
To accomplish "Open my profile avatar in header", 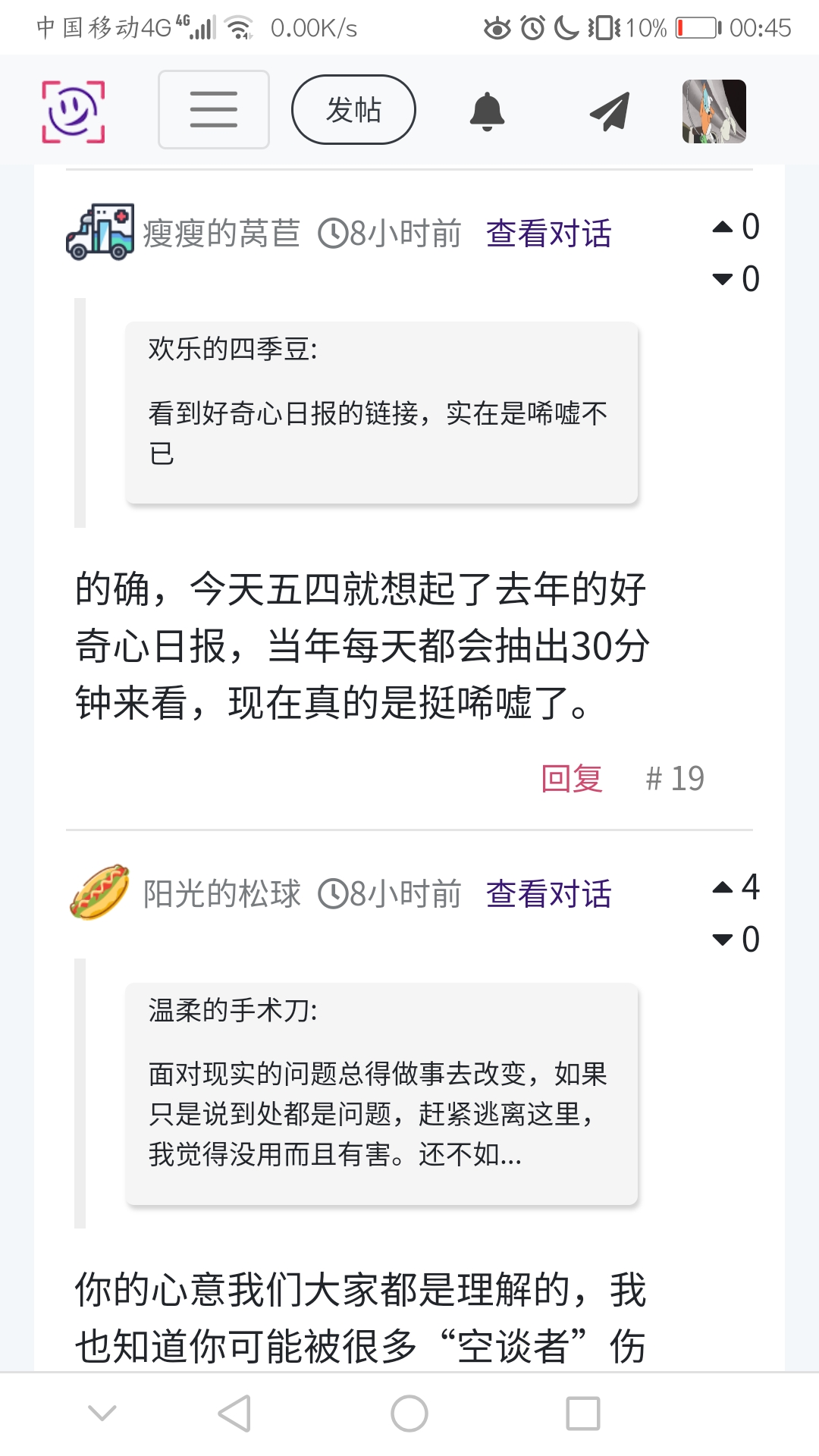I will (714, 111).
